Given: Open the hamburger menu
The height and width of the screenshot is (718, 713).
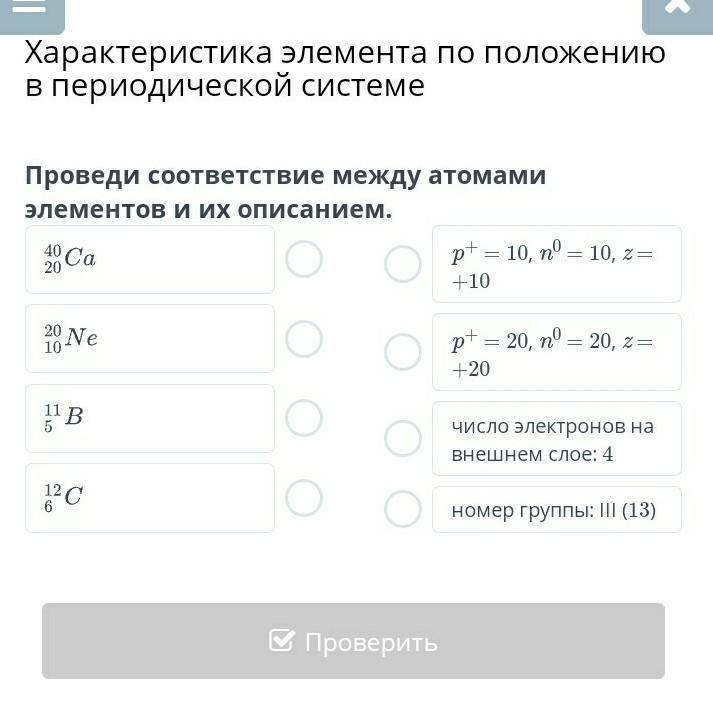Looking at the screenshot, I should pos(30,10).
